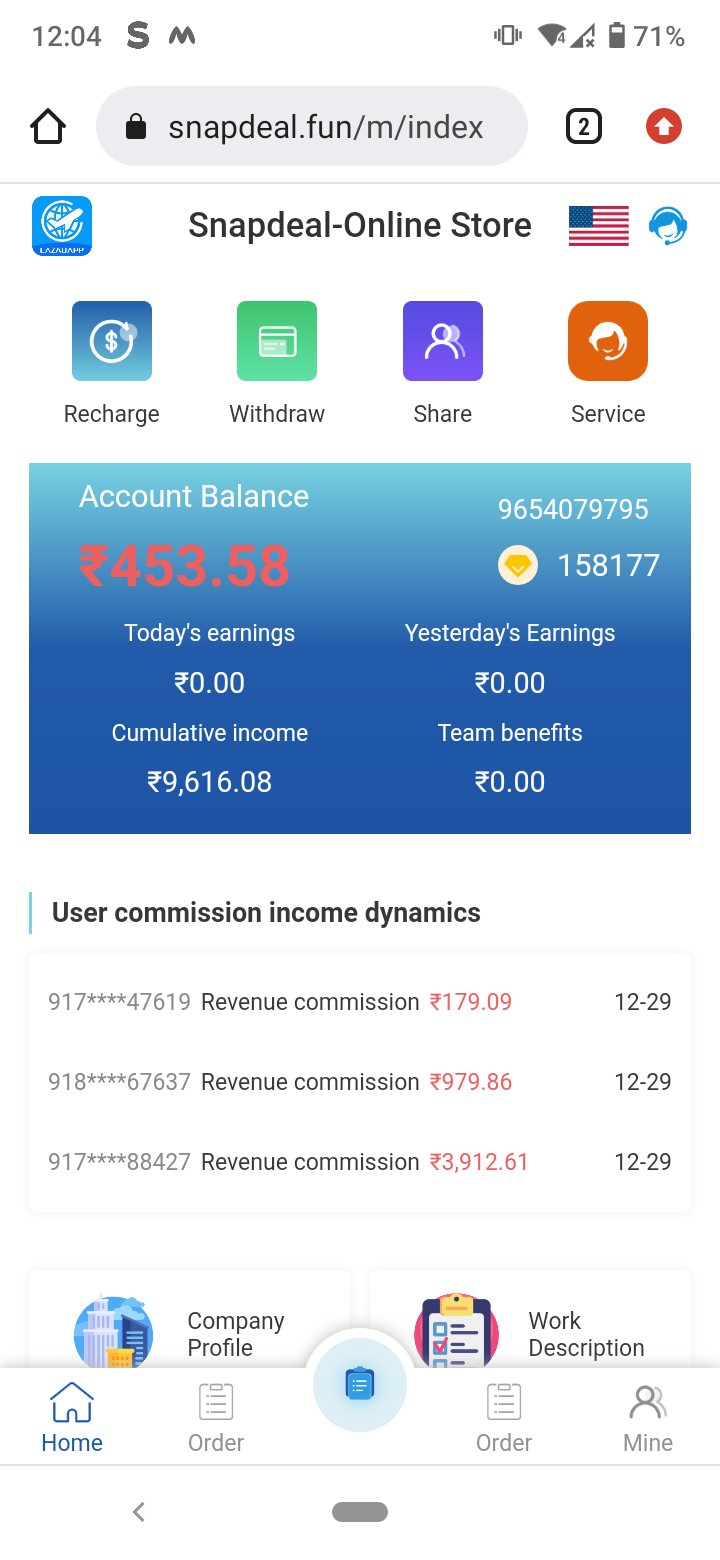This screenshot has width=720, height=1560.
Task: Tap the center clipboard button
Action: pyautogui.click(x=360, y=1385)
